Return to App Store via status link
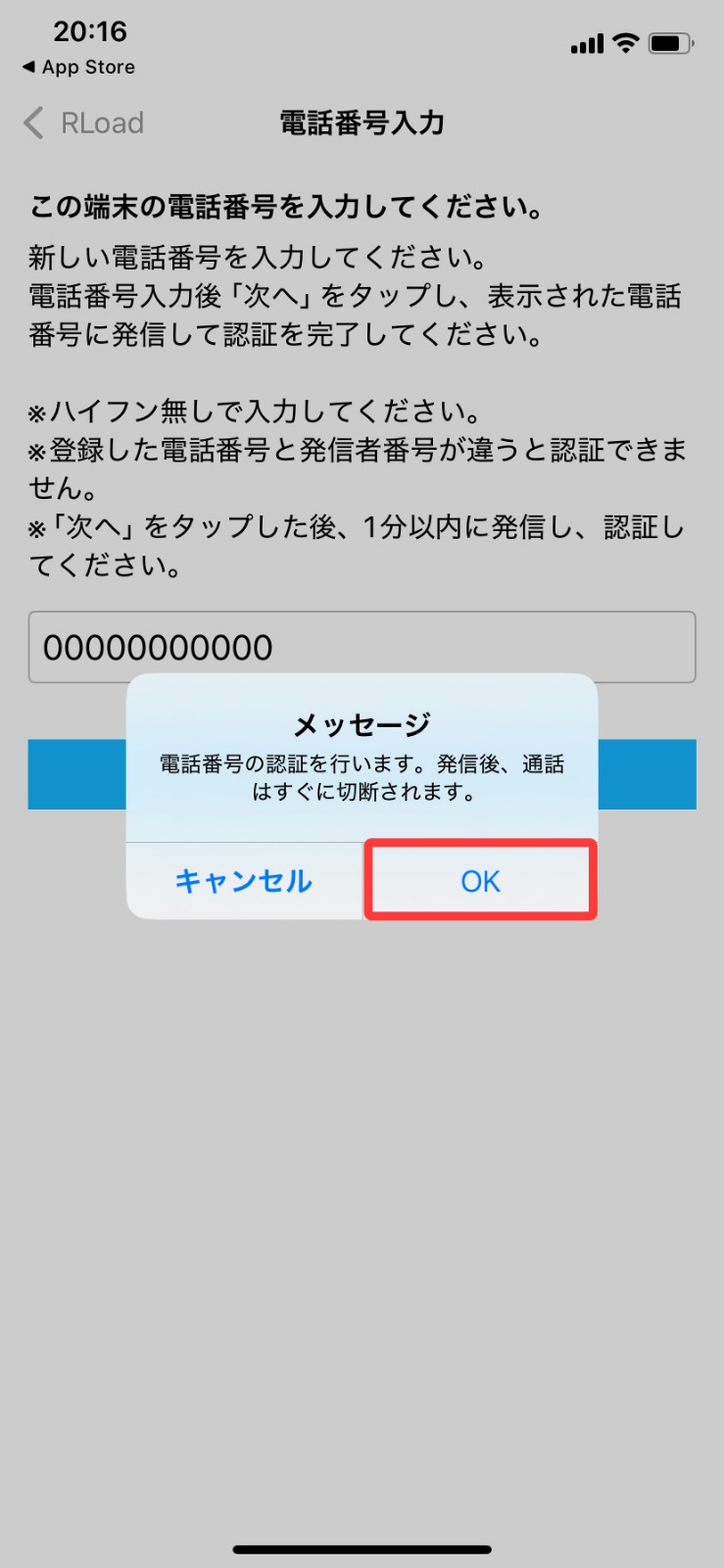The image size is (724, 1568). click(78, 67)
